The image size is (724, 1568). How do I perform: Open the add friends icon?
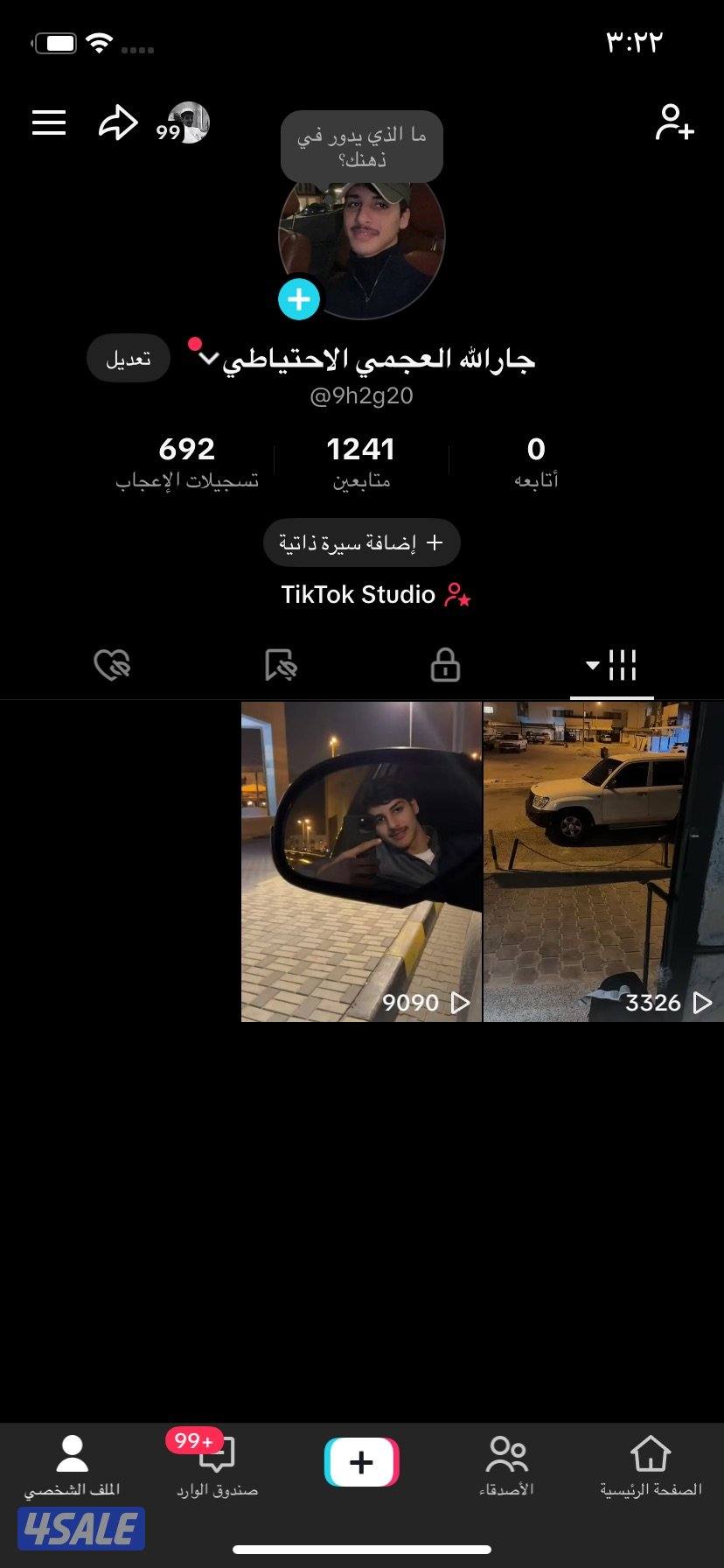[x=674, y=122]
